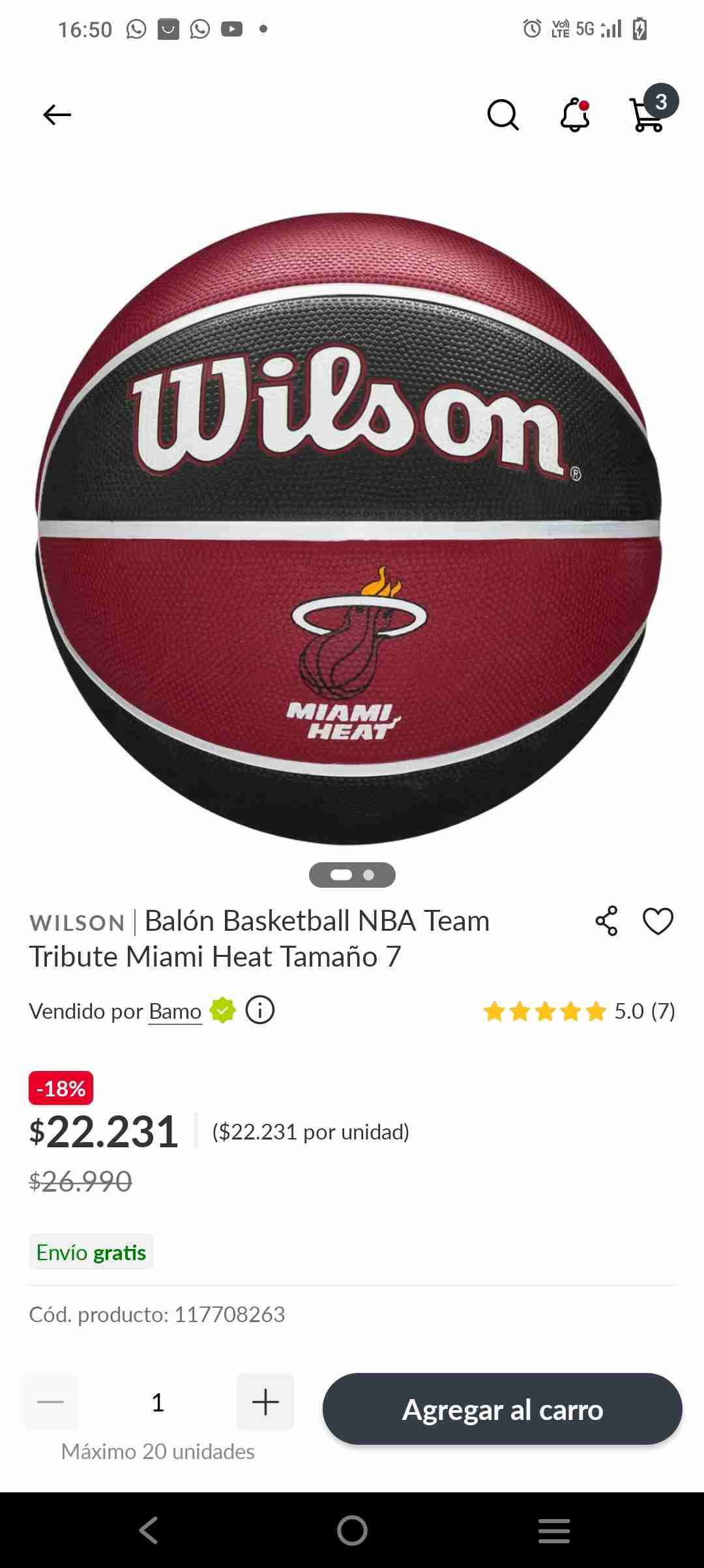Tap the back arrow to return
The image size is (704, 1568).
point(56,115)
